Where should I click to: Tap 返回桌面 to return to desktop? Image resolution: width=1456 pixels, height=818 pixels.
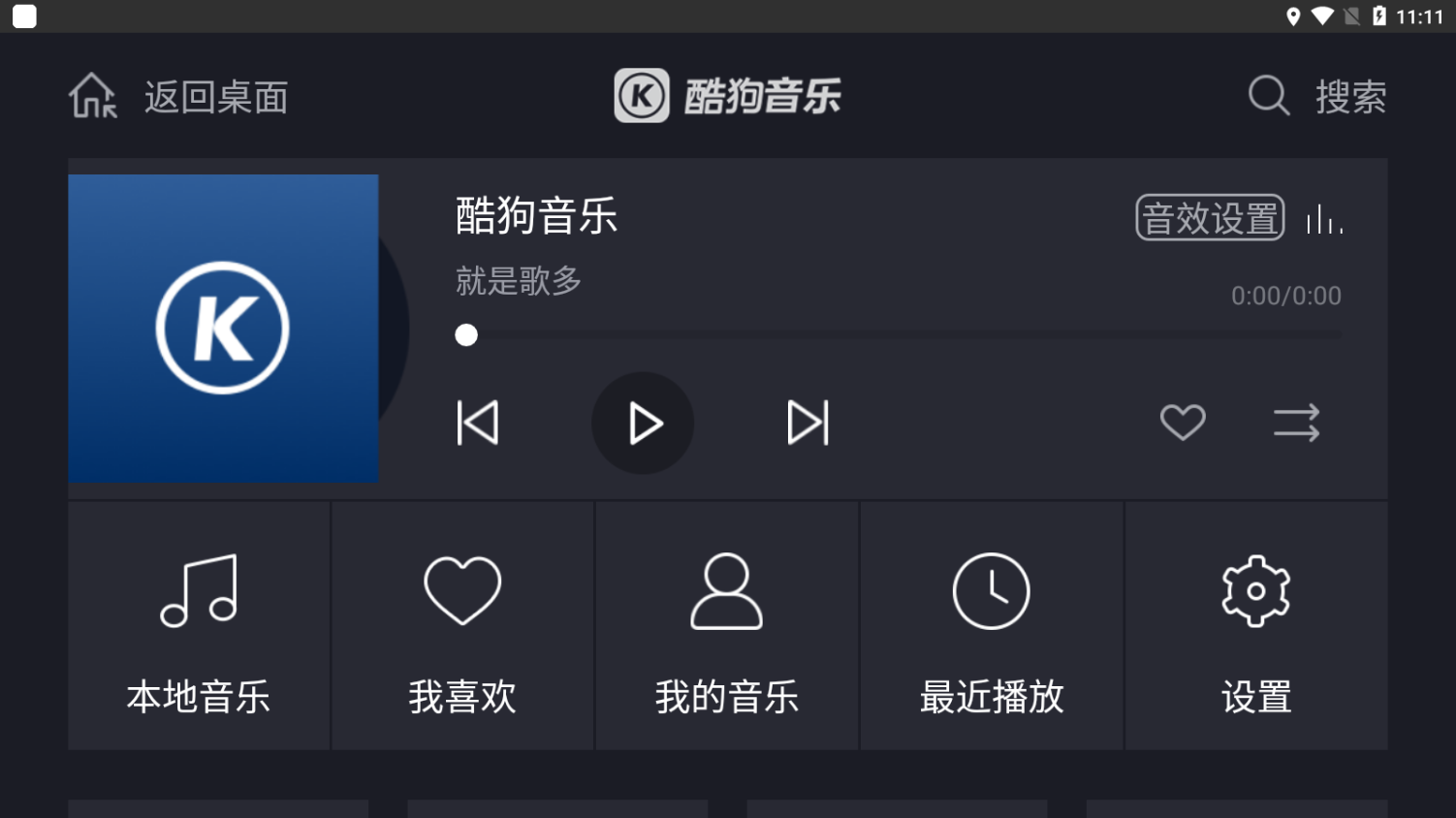[x=179, y=97]
